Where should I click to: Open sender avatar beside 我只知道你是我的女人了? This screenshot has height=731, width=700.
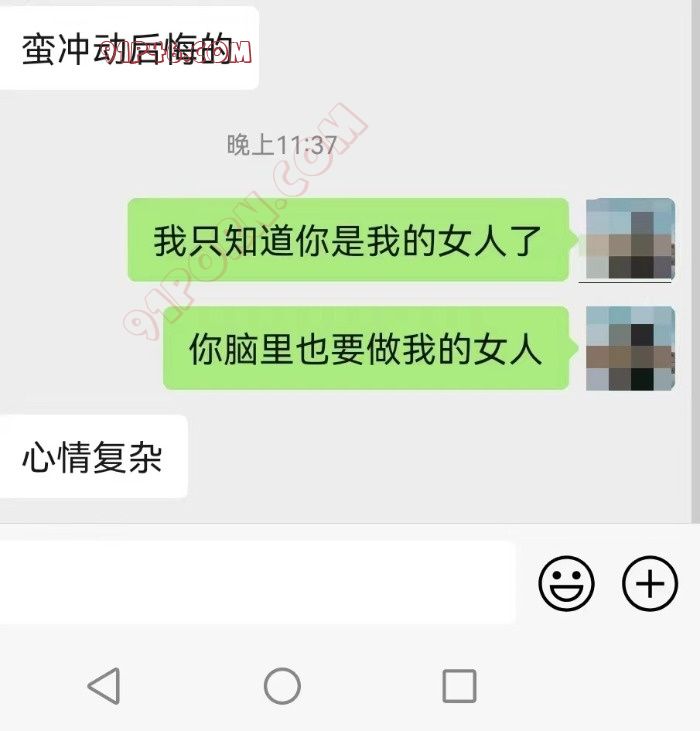click(629, 240)
